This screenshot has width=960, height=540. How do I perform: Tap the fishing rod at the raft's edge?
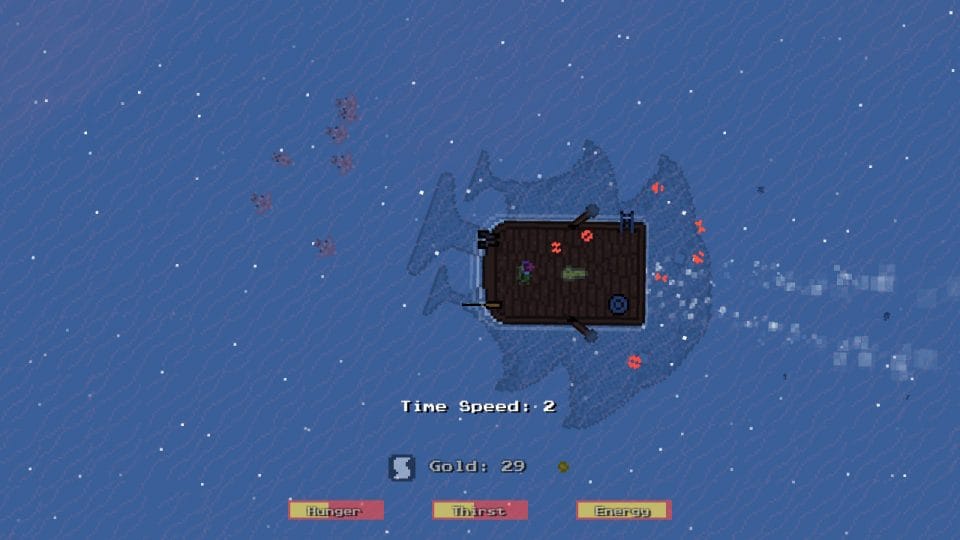pos(482,304)
